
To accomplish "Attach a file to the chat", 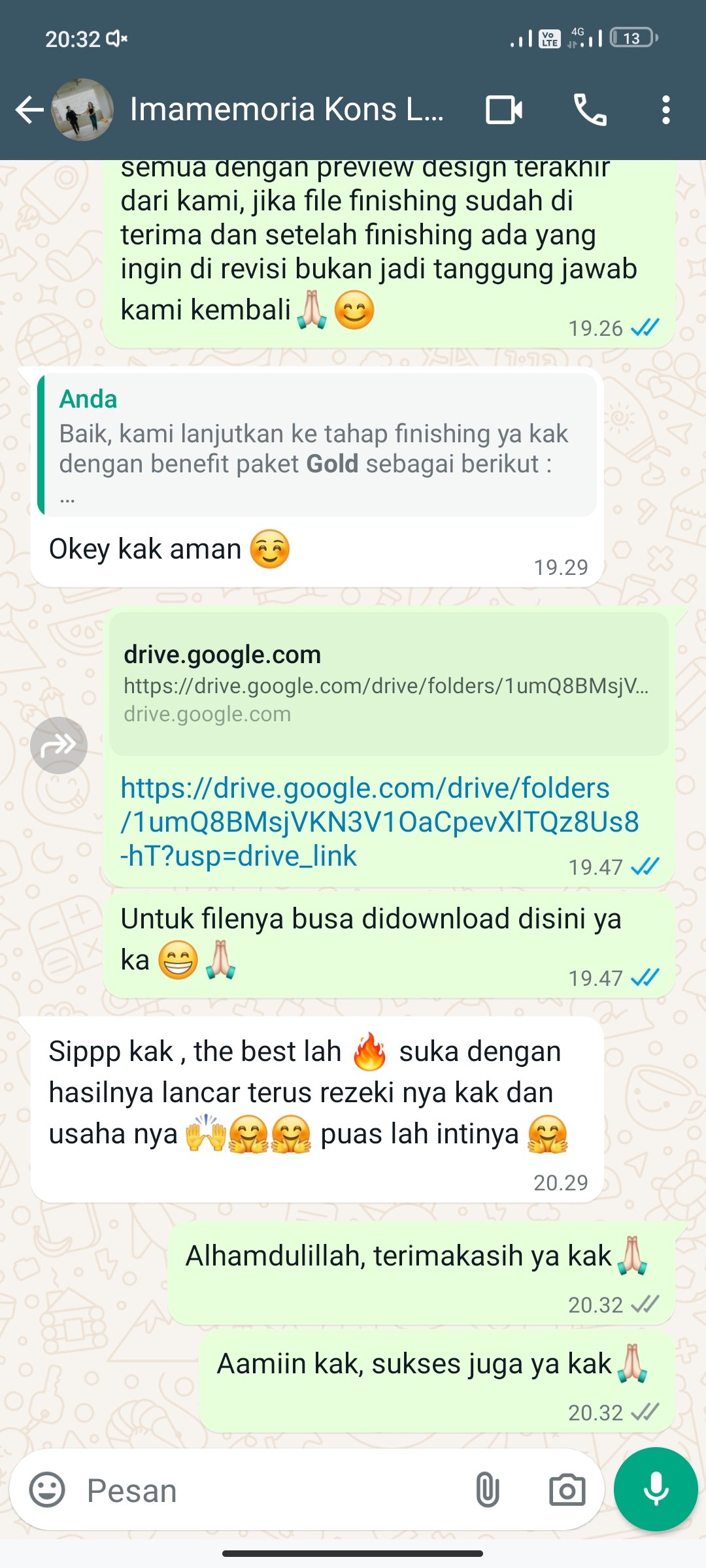I will coord(487,1490).
